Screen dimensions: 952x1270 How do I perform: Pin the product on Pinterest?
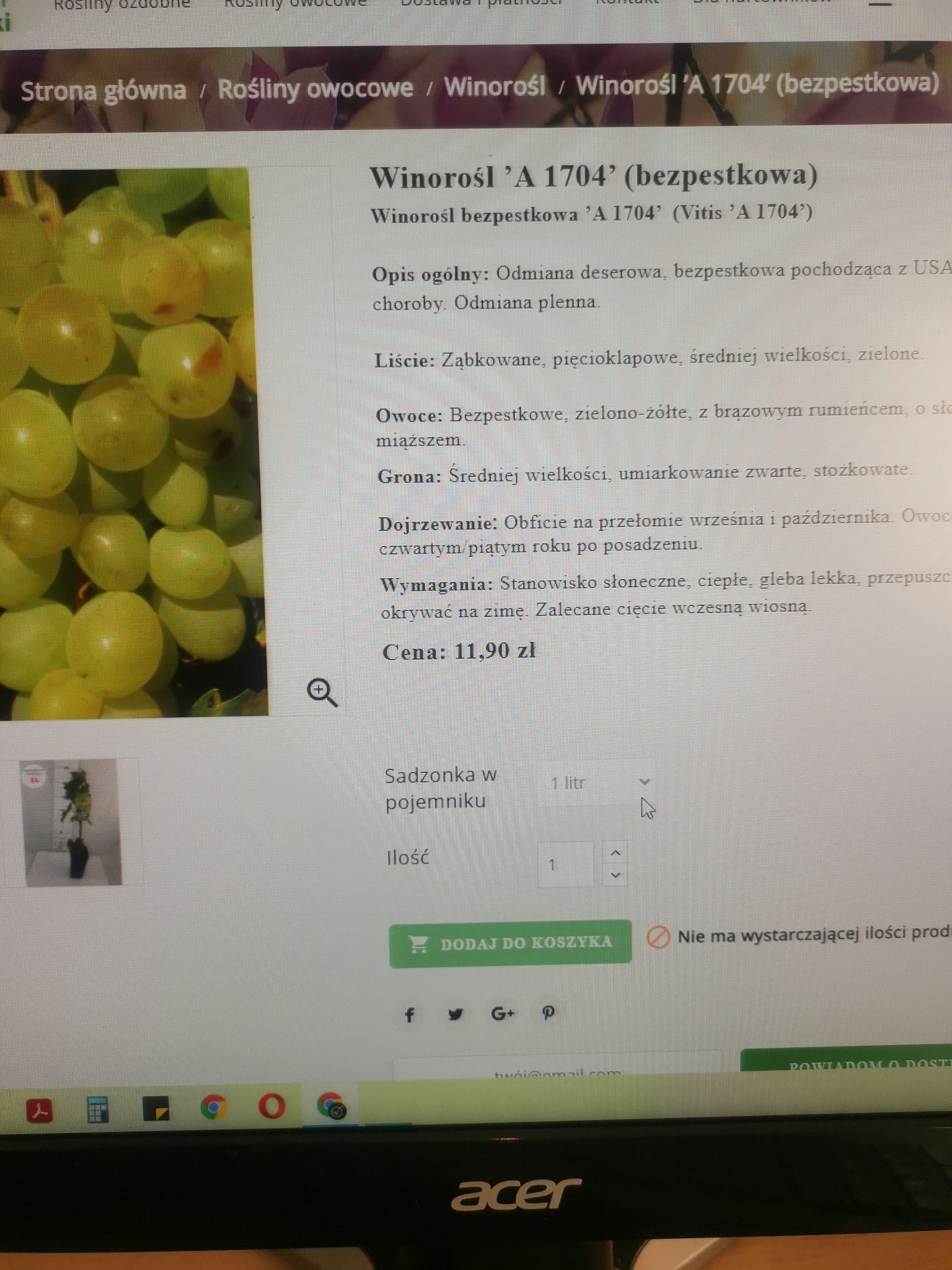pos(548,1013)
